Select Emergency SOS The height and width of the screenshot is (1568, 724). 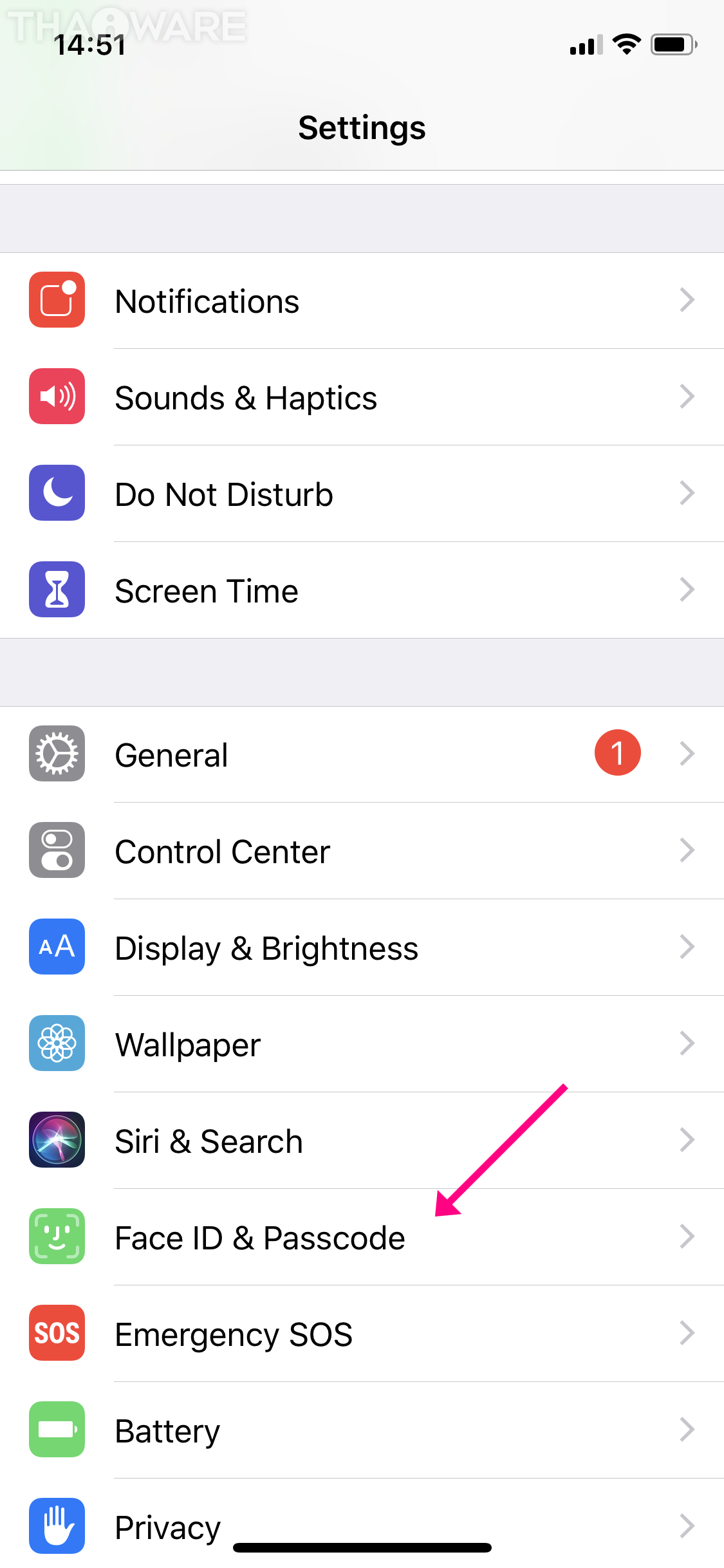pos(360,1333)
